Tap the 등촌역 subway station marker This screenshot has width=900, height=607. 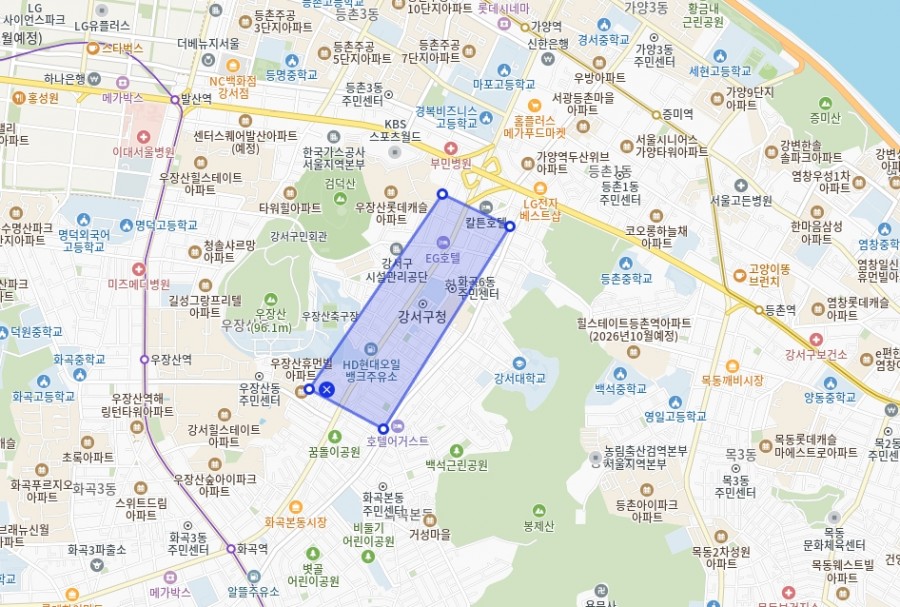coord(757,310)
